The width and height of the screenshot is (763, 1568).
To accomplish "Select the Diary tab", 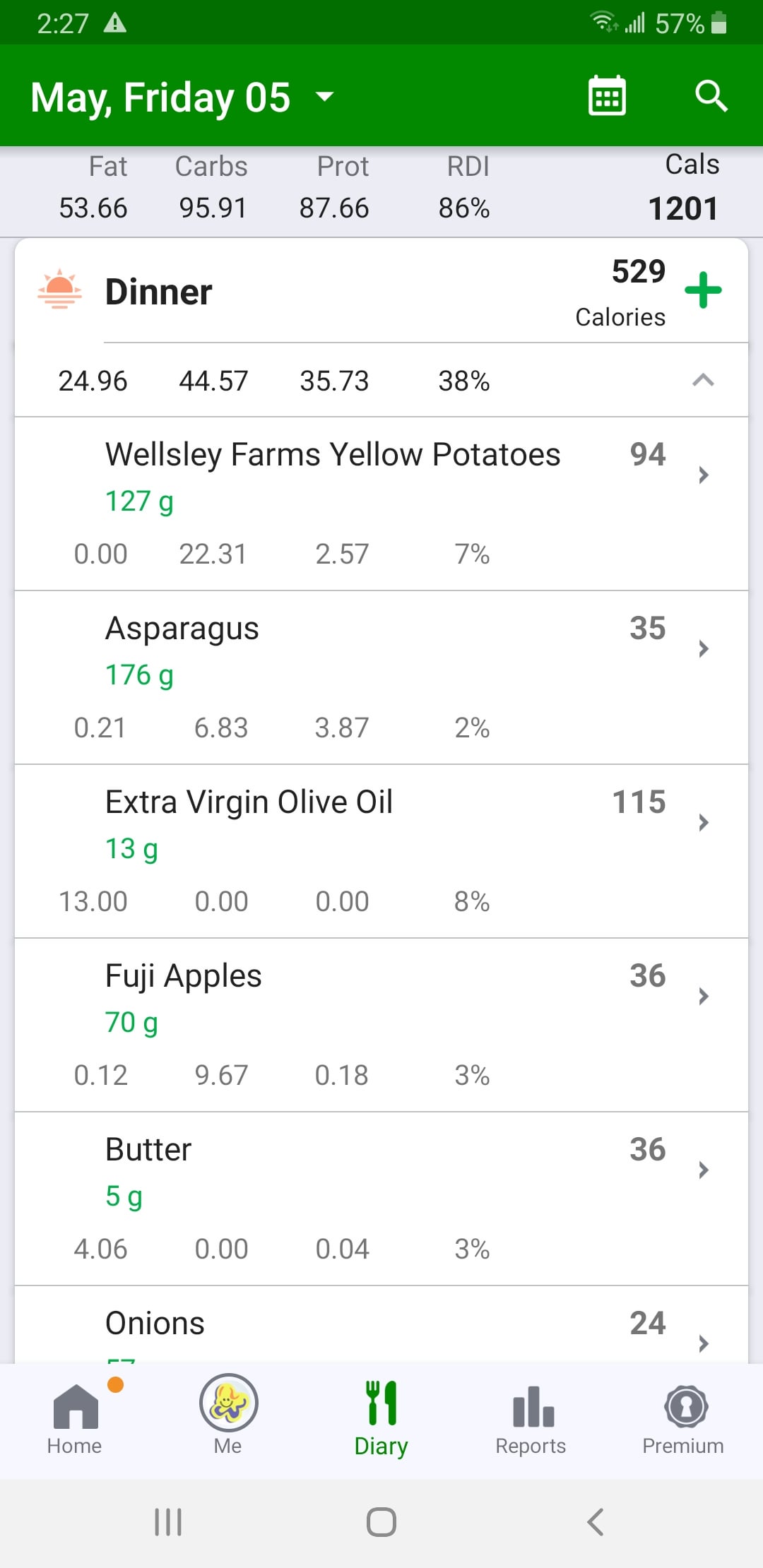I will (x=381, y=1420).
